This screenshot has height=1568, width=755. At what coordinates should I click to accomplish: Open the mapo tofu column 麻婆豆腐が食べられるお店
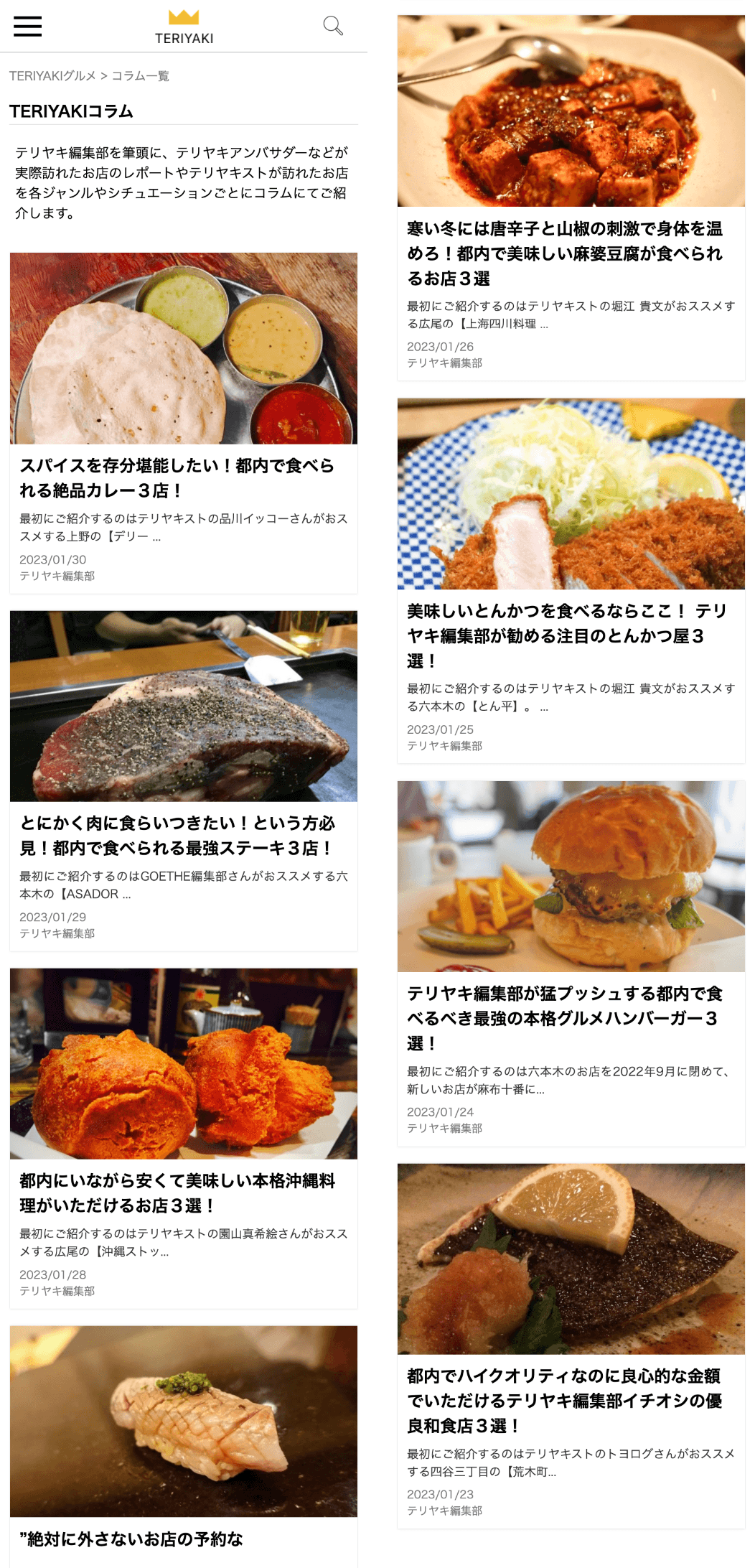tap(564, 253)
